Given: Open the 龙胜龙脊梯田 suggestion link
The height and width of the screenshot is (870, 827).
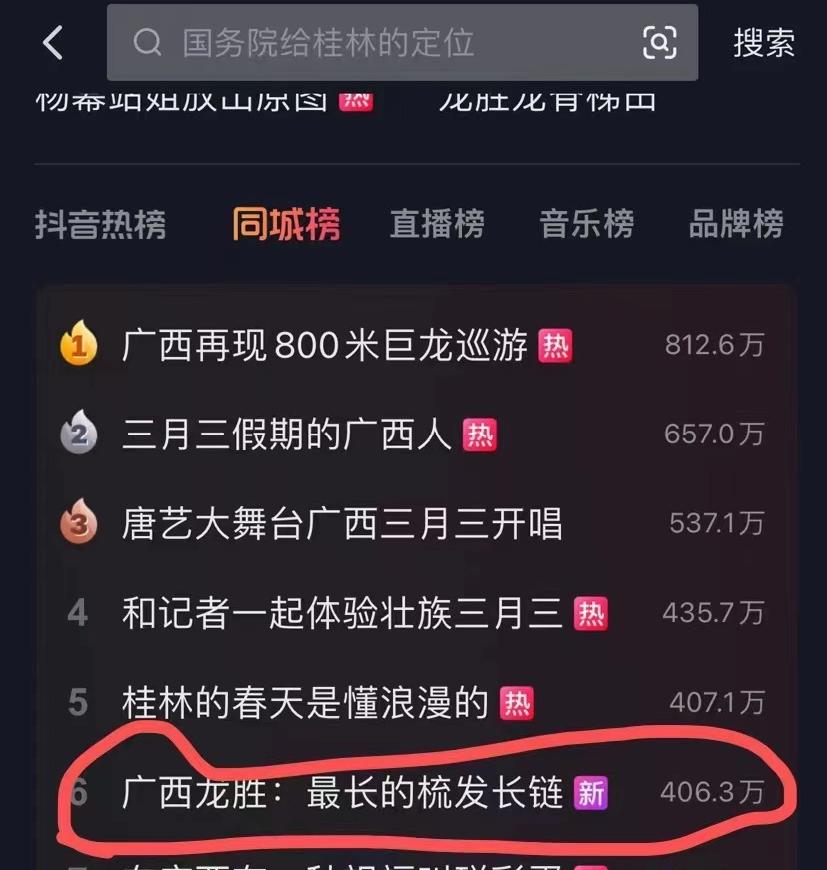Looking at the screenshot, I should (x=550, y=100).
